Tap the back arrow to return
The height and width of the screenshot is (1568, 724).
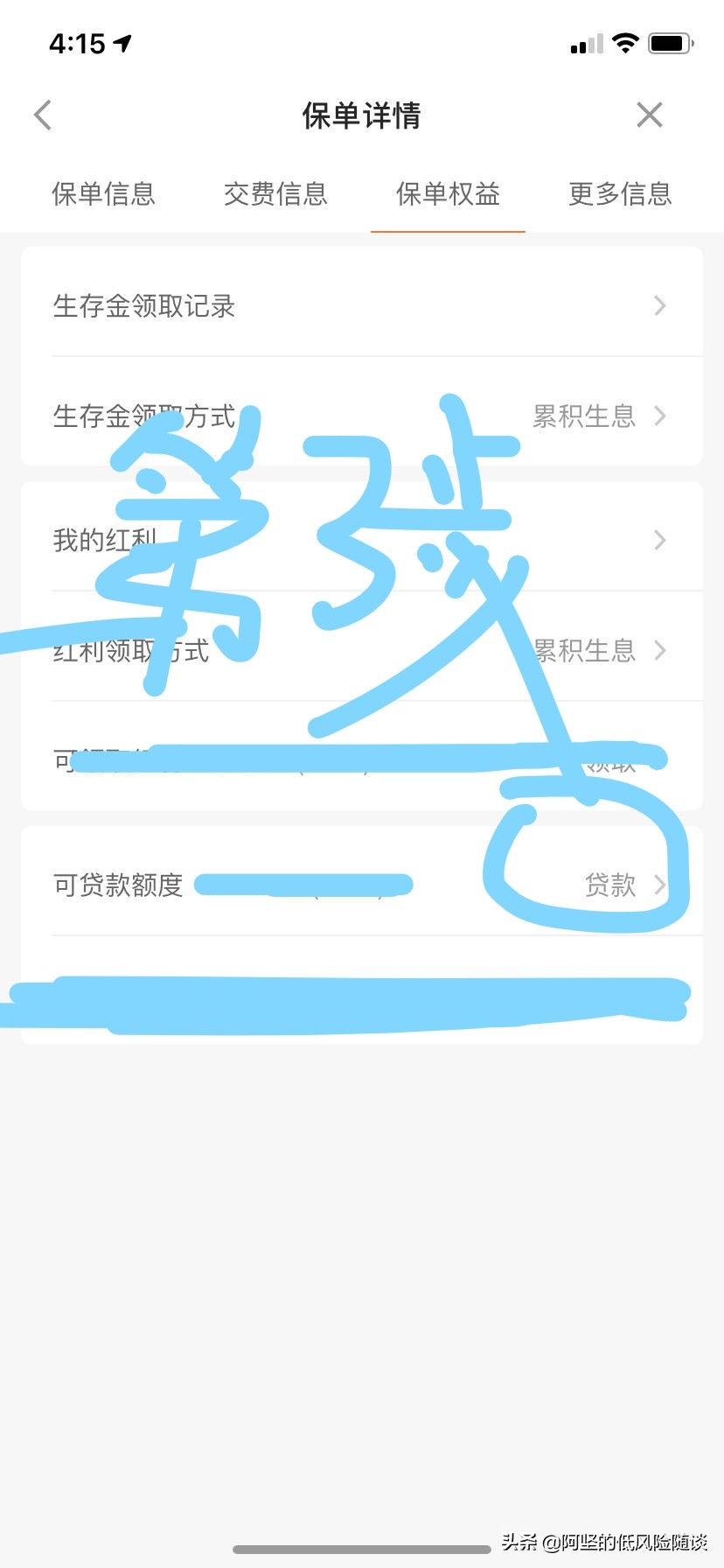[x=42, y=115]
